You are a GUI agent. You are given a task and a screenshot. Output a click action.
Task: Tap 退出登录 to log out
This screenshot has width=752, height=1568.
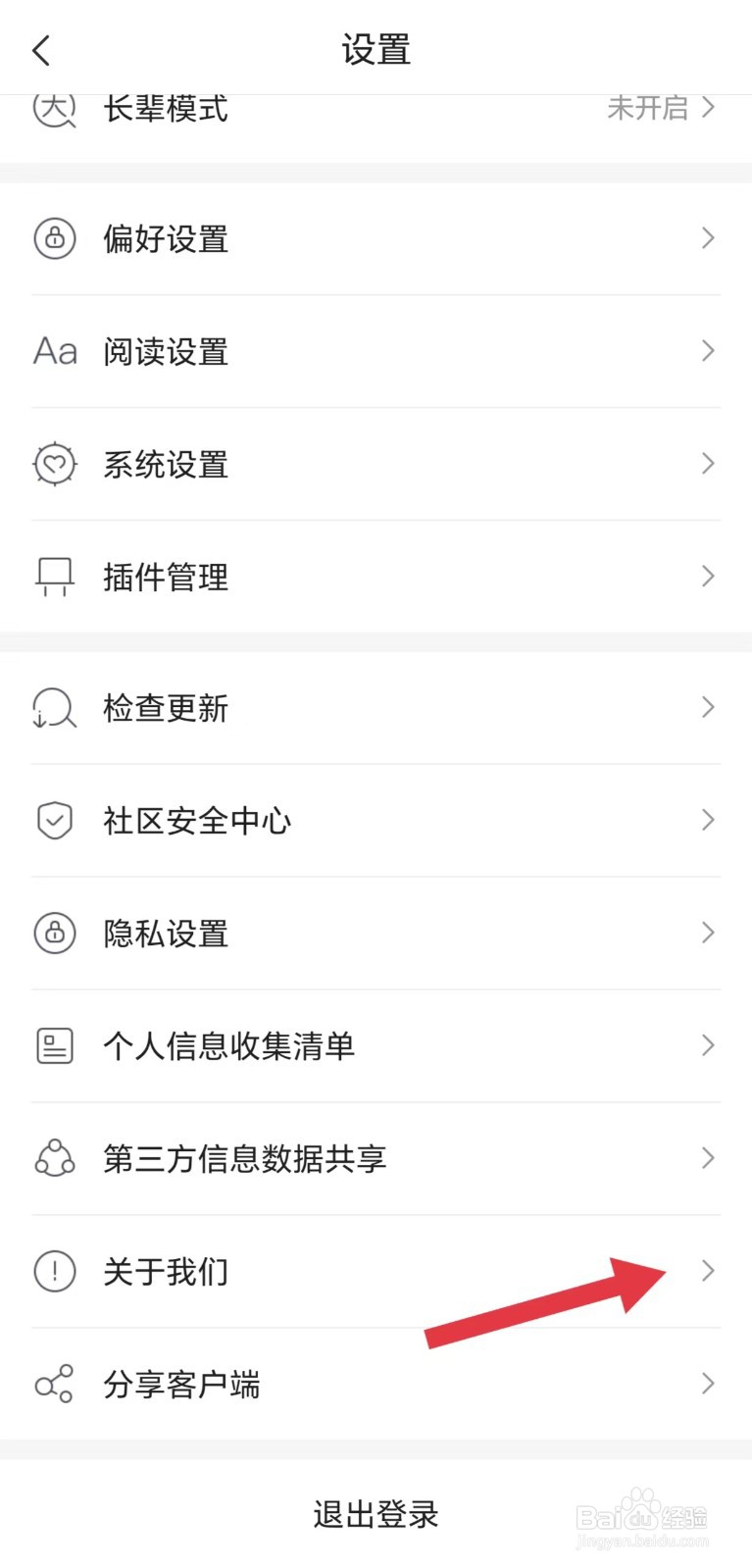376,1514
